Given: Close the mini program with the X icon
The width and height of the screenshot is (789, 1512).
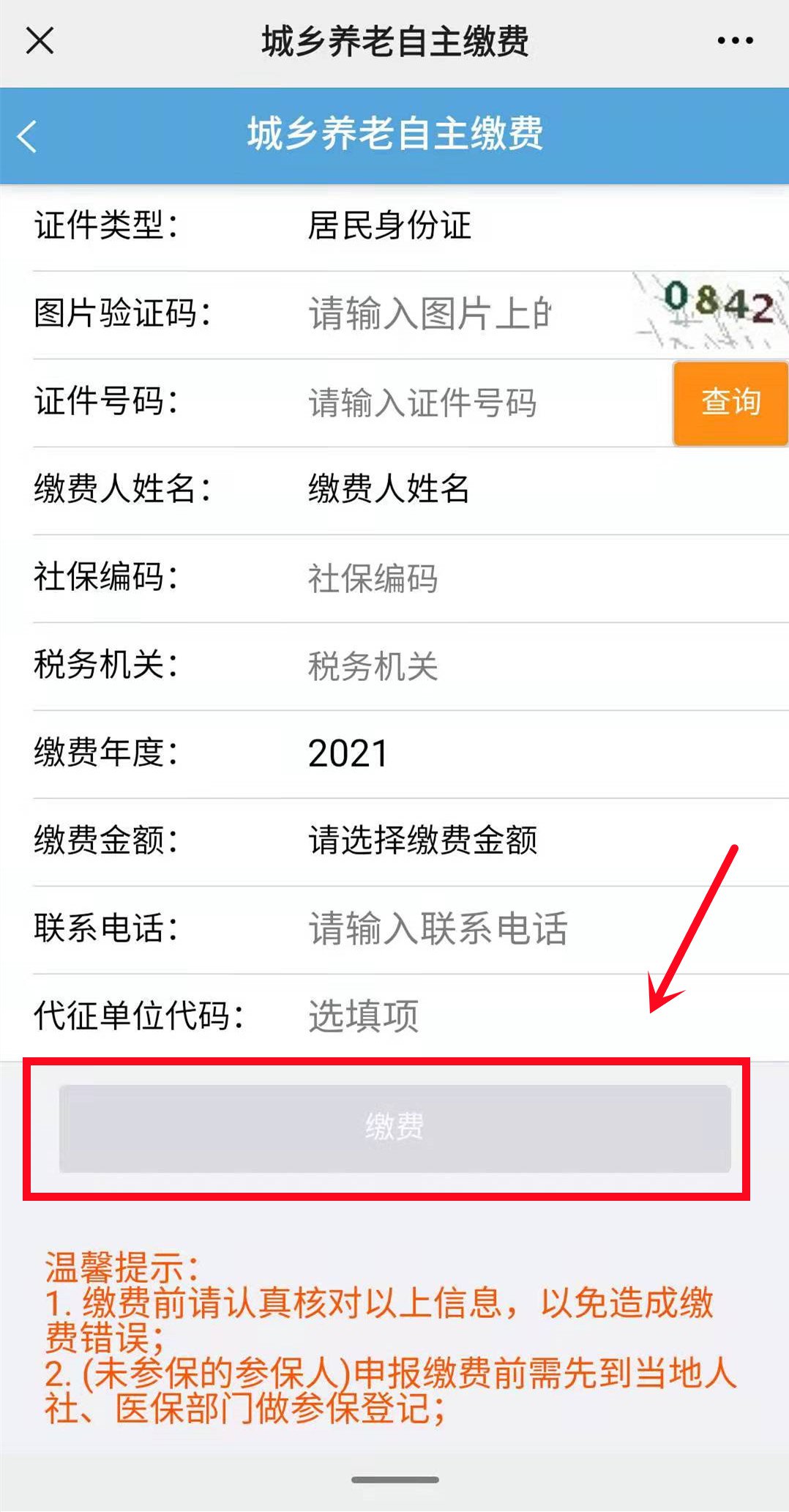Looking at the screenshot, I should coord(40,41).
